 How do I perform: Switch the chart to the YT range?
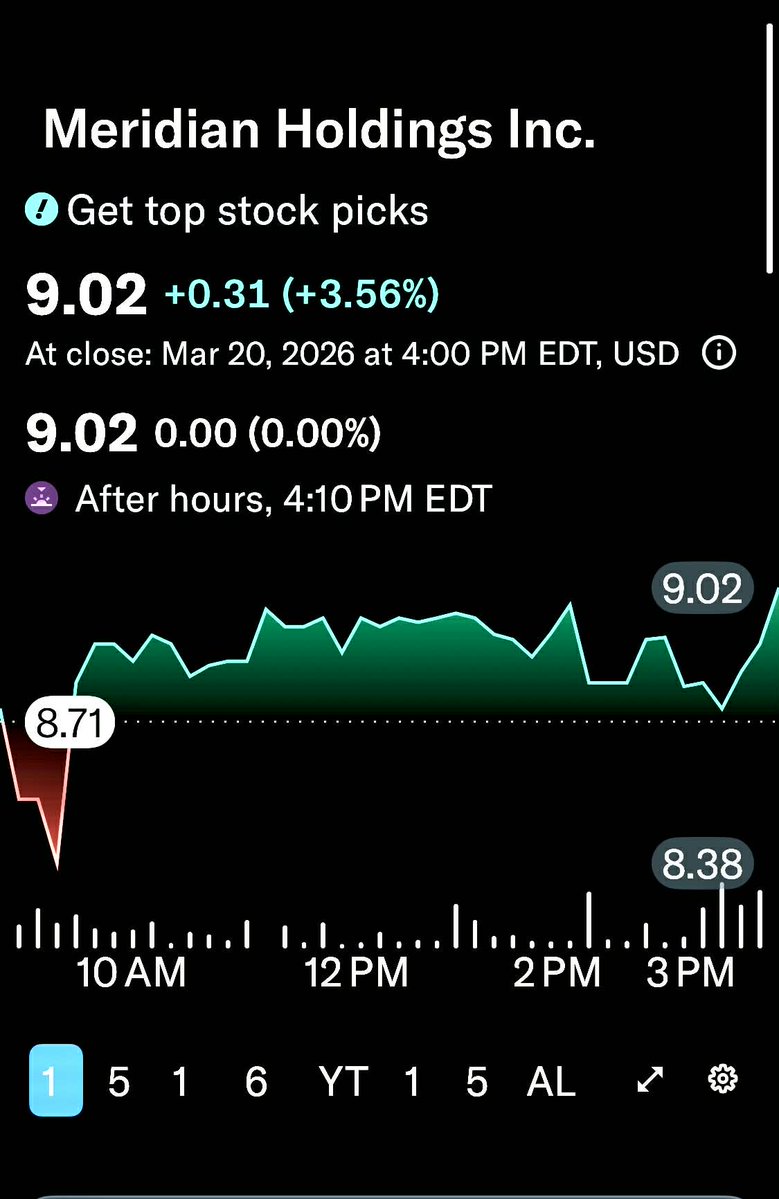[343, 1081]
